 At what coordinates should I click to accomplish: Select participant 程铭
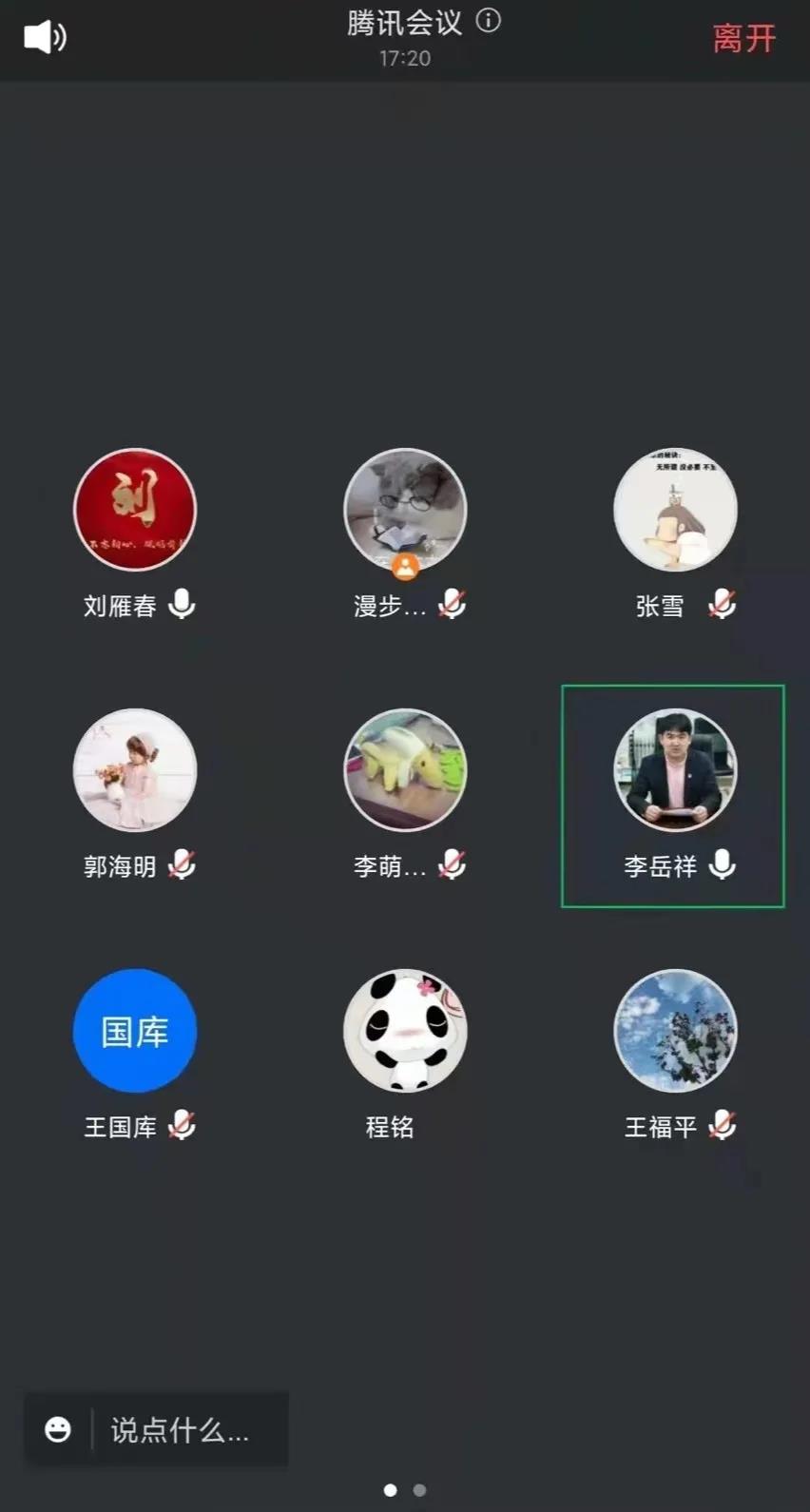[405, 1031]
